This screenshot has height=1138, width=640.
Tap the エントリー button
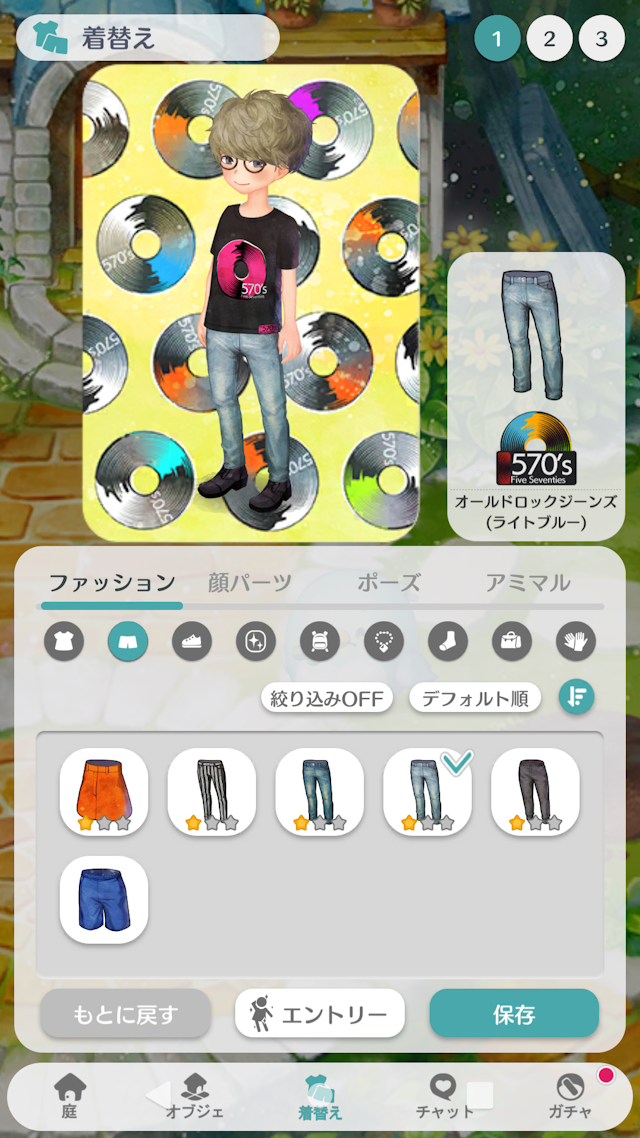(x=320, y=1014)
